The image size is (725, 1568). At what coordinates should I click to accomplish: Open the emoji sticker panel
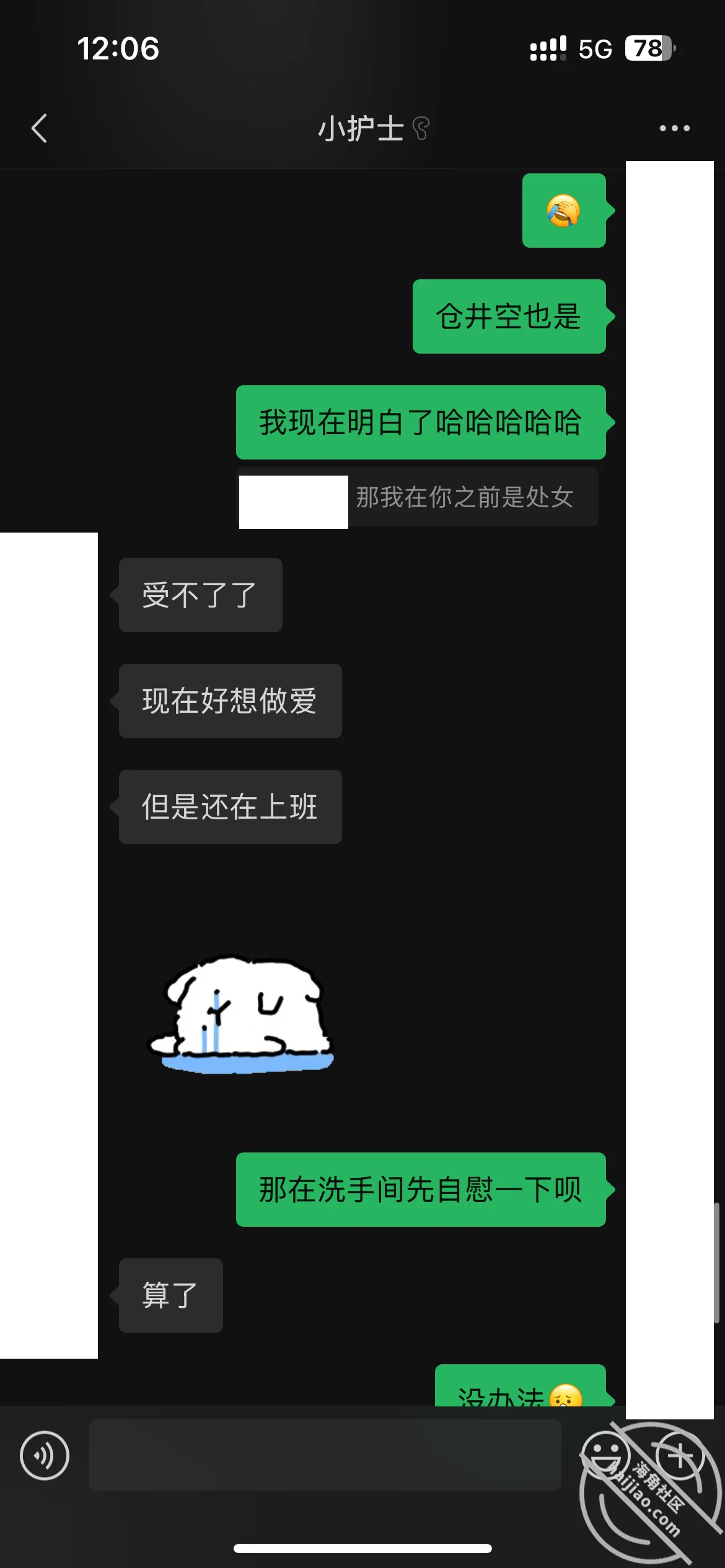(x=605, y=1455)
